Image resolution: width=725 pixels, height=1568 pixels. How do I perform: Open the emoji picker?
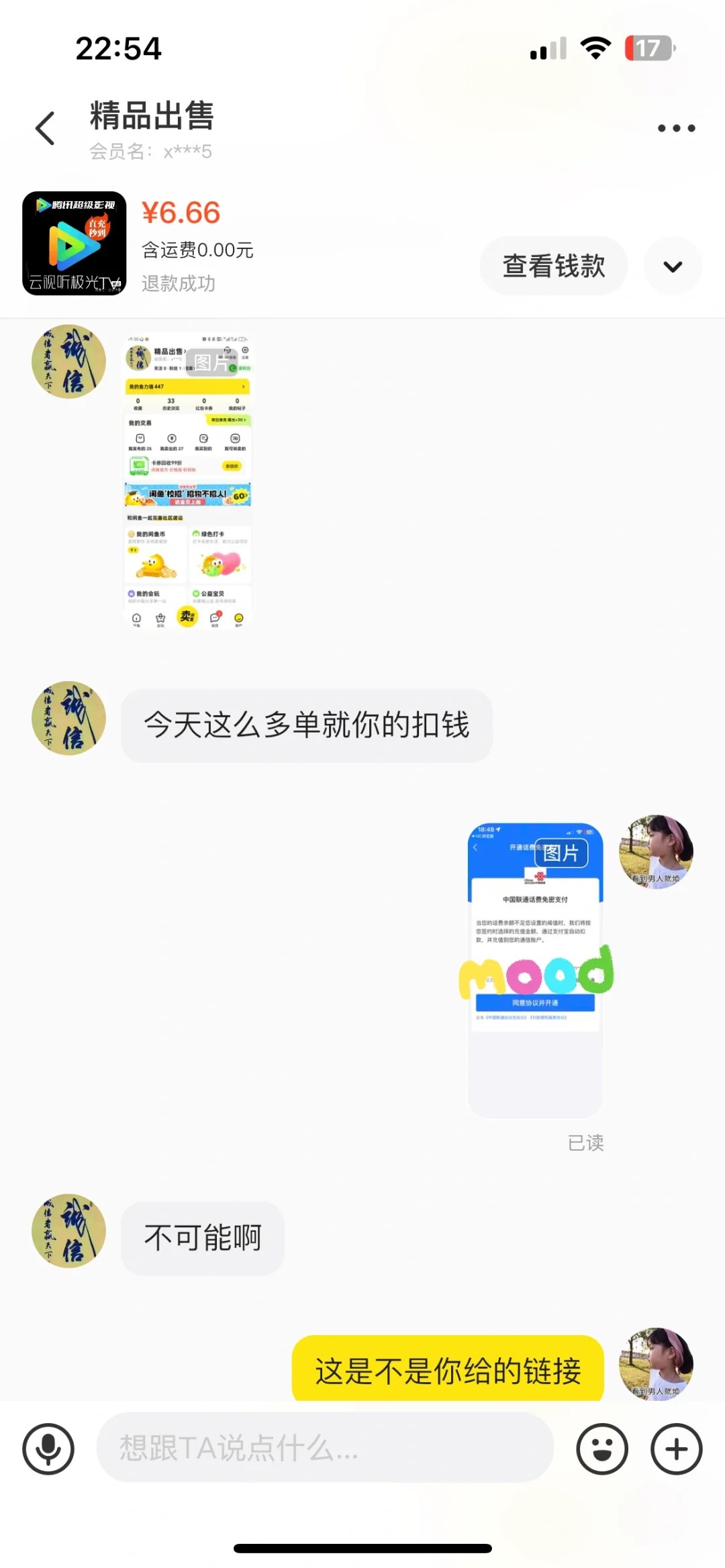[x=601, y=1449]
